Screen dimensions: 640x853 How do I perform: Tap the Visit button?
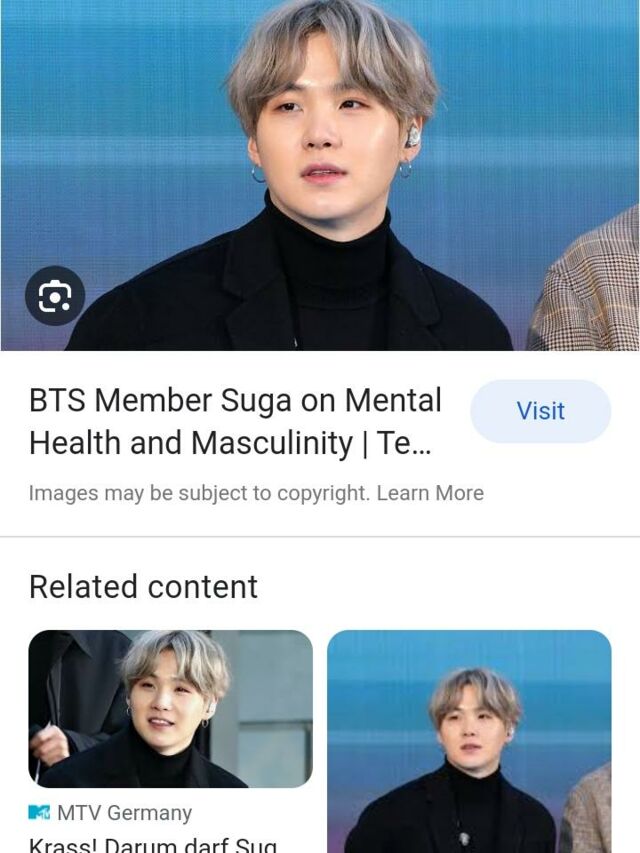540,411
